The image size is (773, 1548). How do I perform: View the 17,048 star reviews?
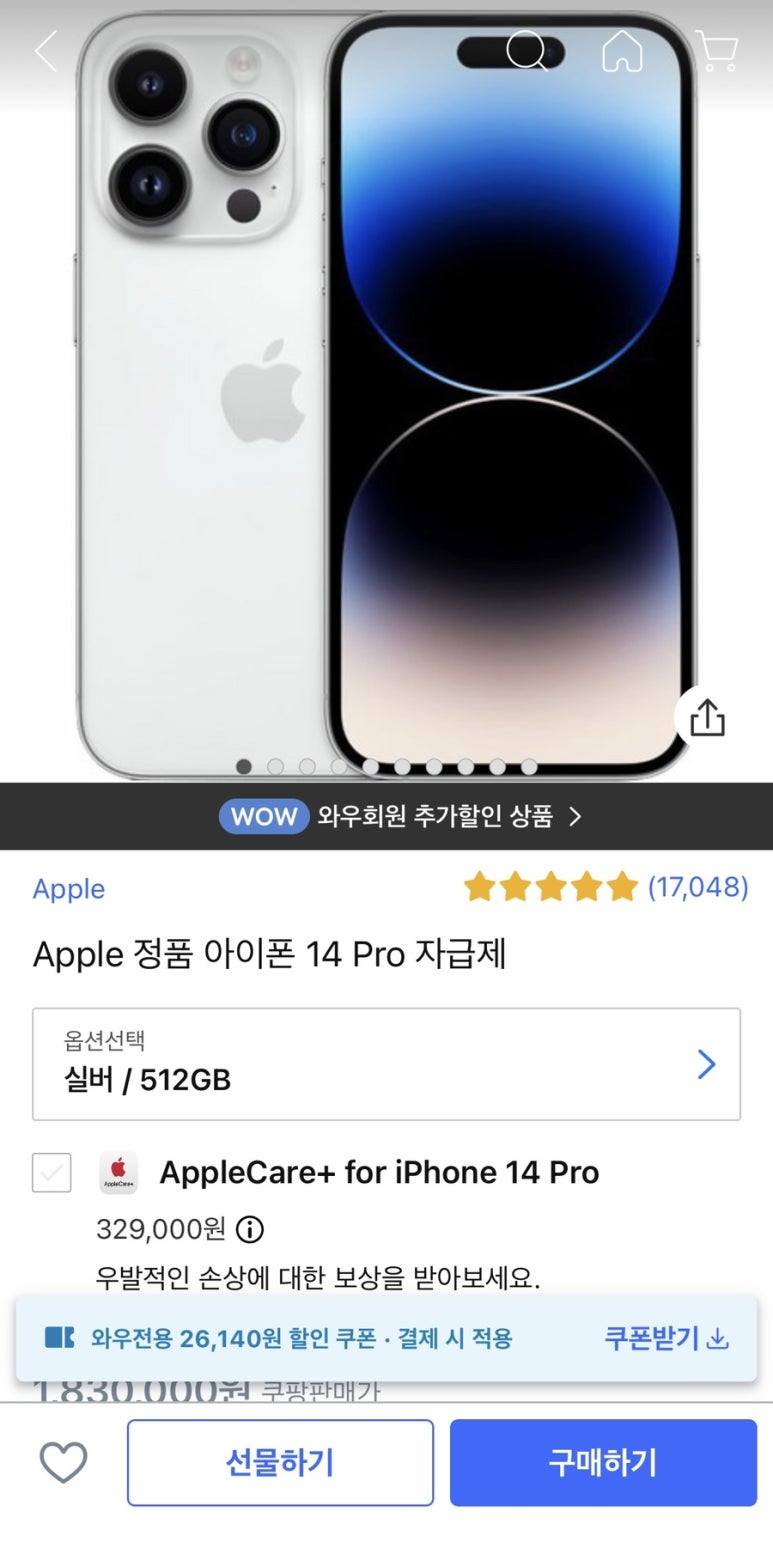click(x=605, y=887)
